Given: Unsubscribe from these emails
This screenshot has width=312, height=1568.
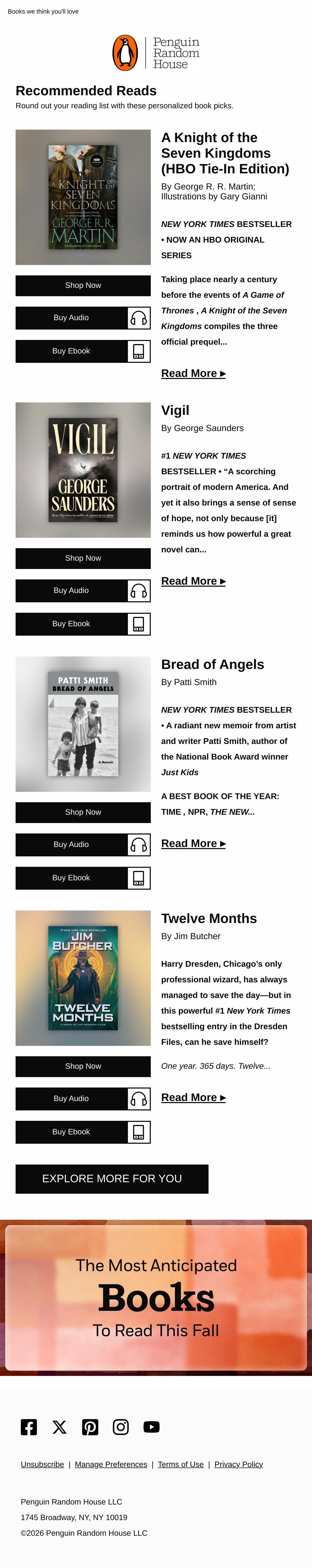Looking at the screenshot, I should (x=43, y=1464).
